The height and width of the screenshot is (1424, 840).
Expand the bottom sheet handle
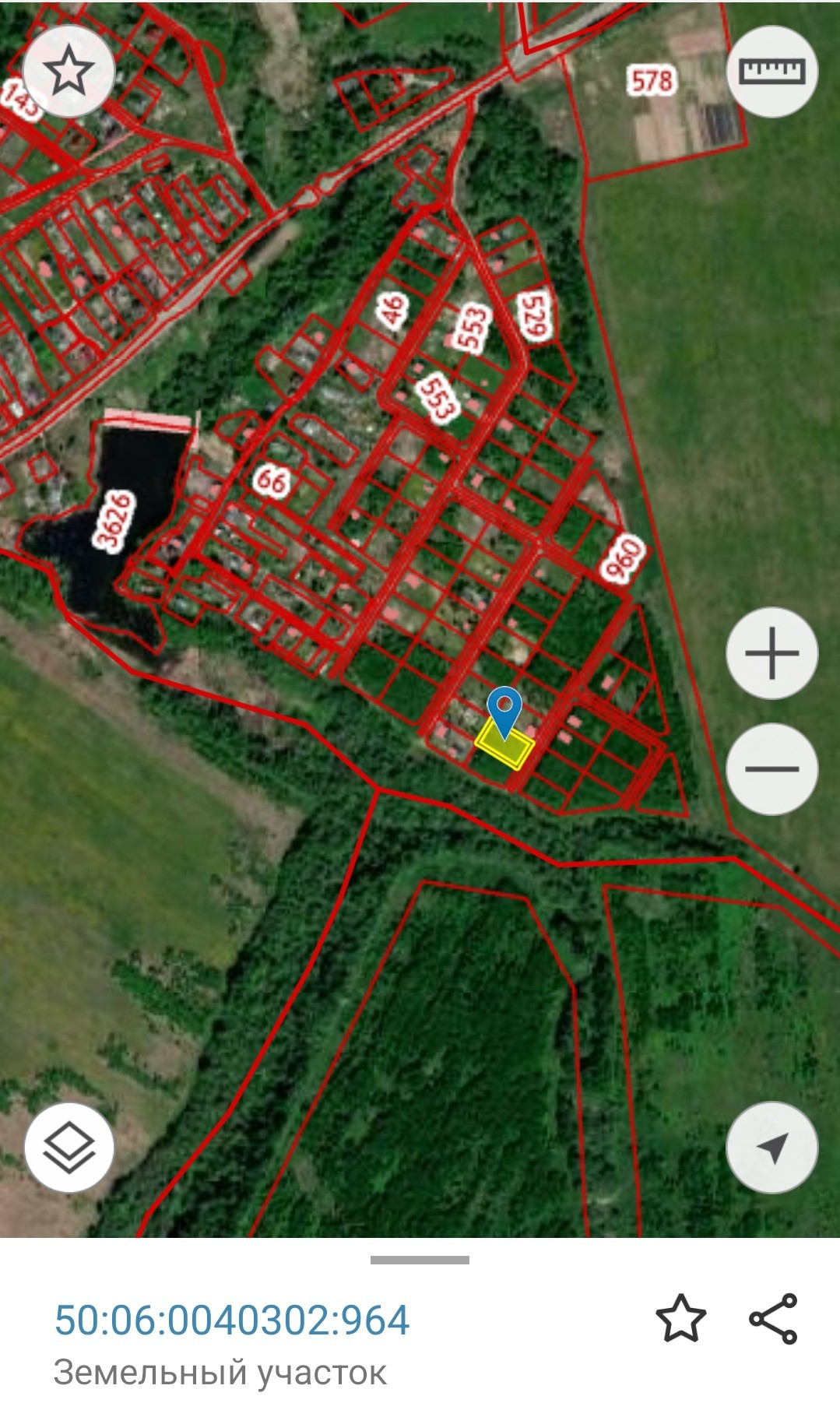(420, 1260)
